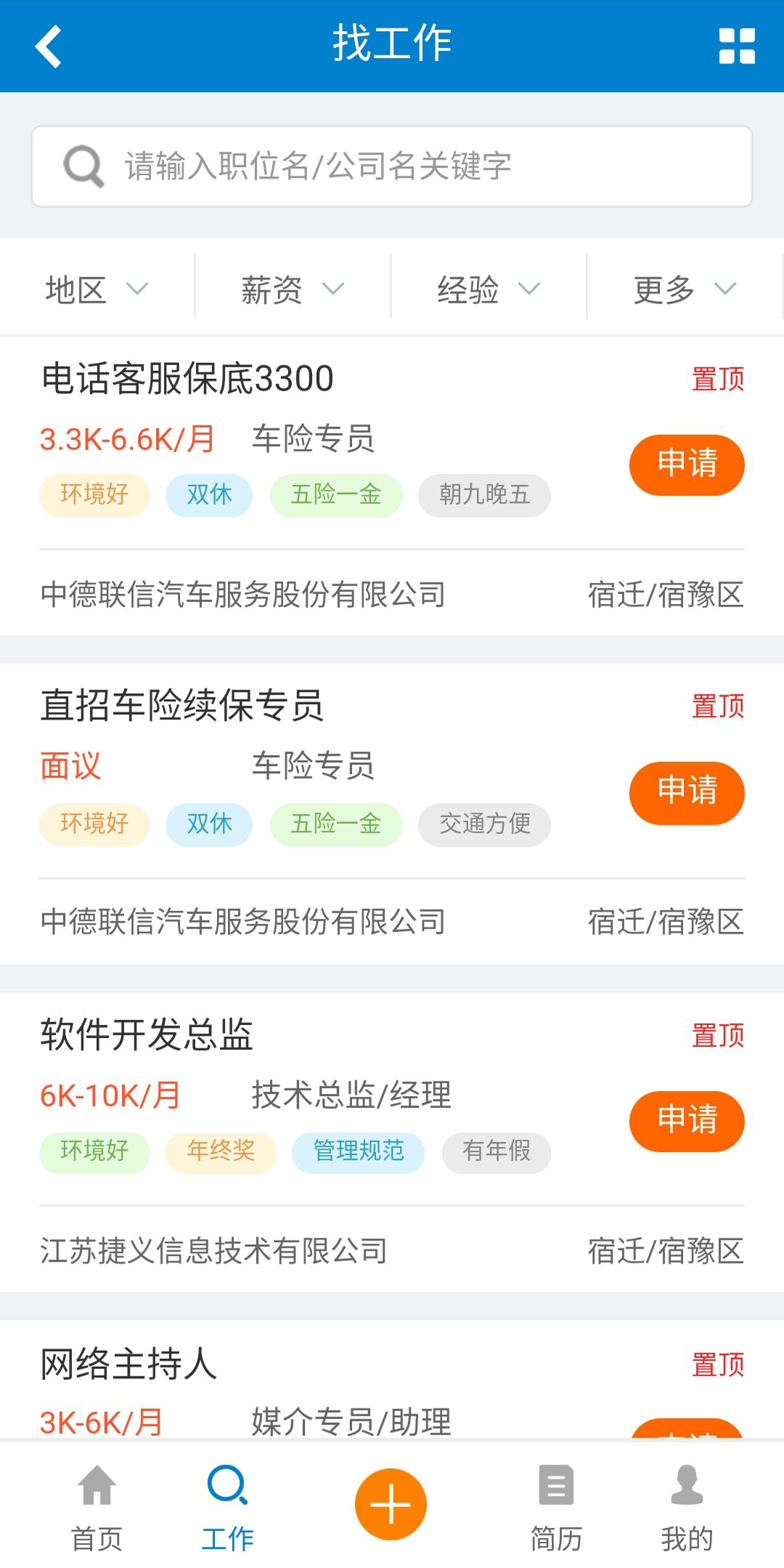The width and height of the screenshot is (784, 1568).
Task: Tap the keyword search input field
Action: tap(392, 165)
